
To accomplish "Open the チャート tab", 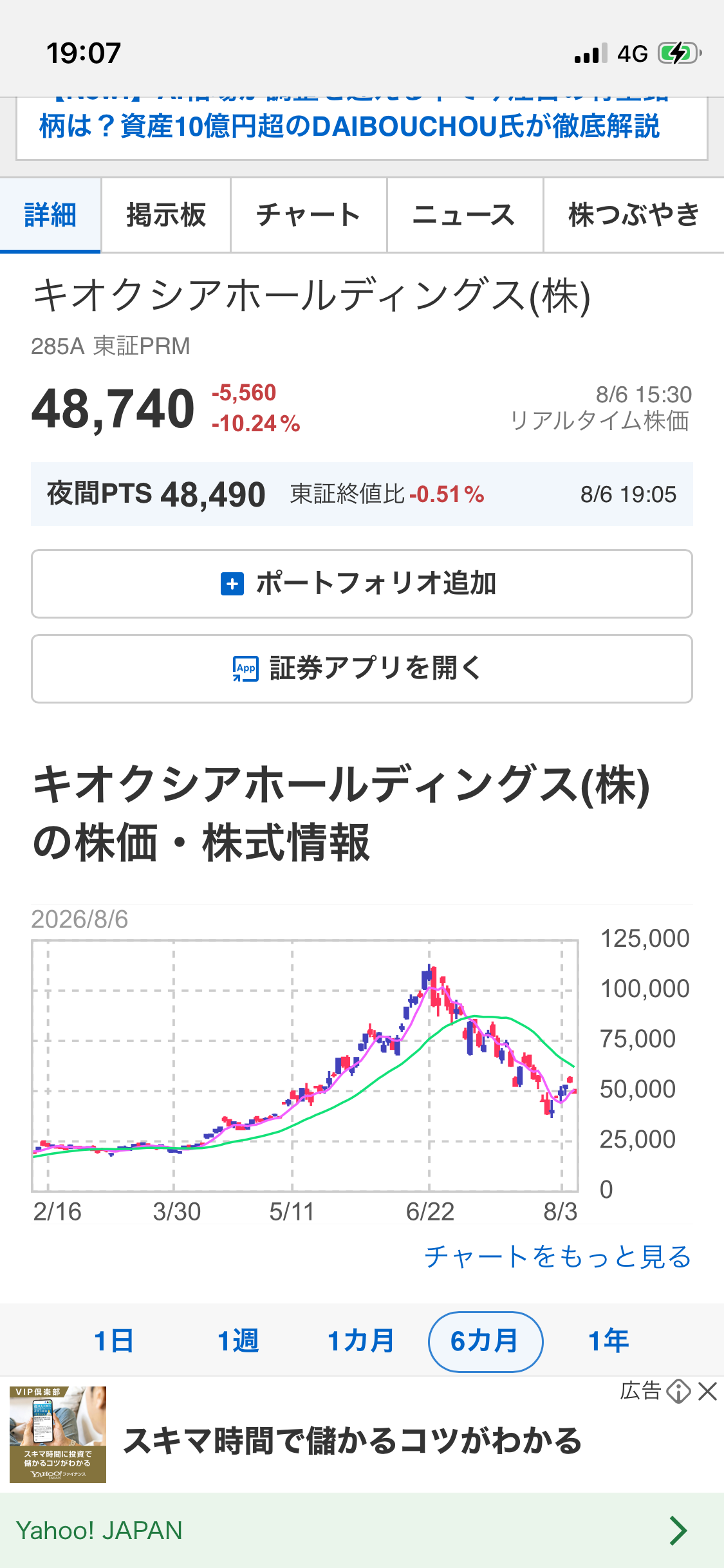I will 309,215.
